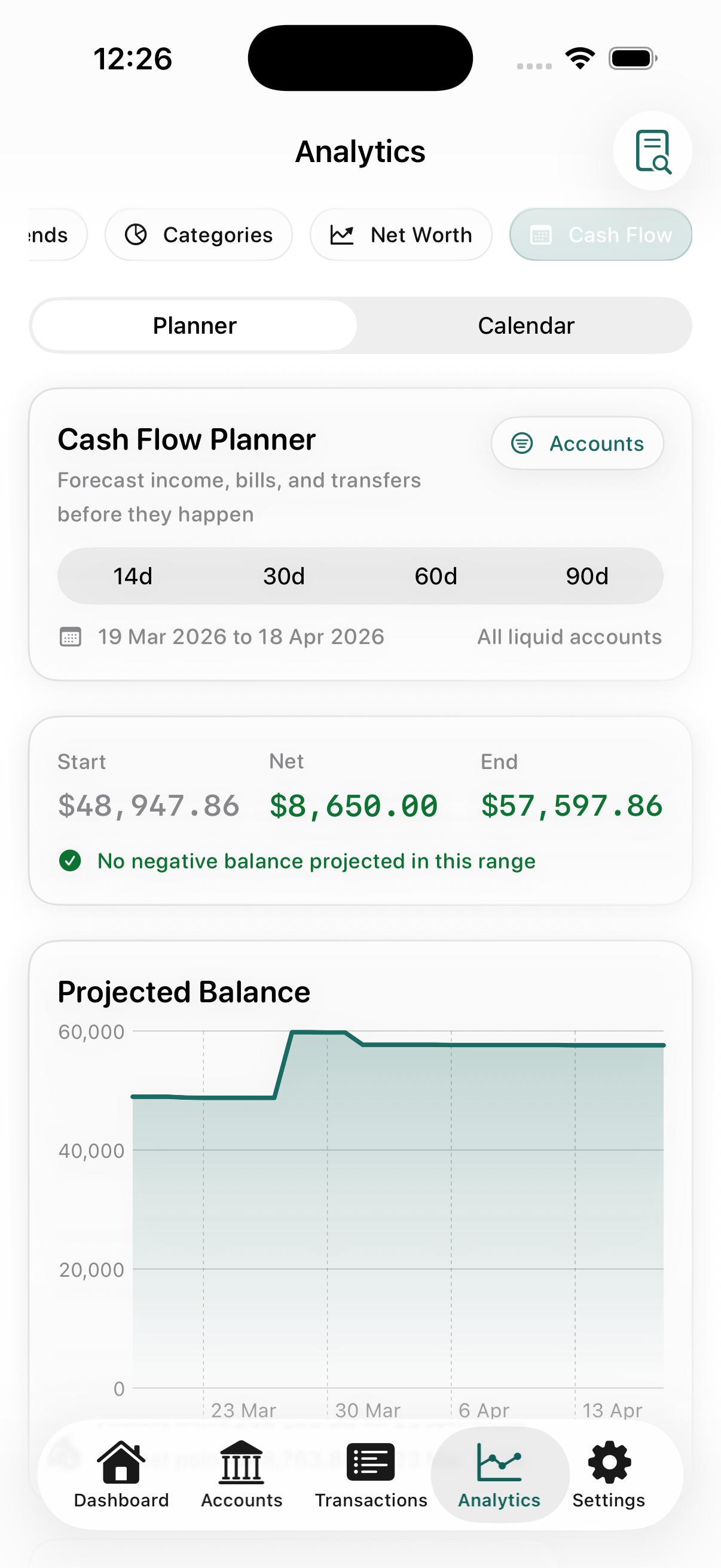Open the search/report icon in top right
The height and width of the screenshot is (1568, 721).
tap(653, 151)
